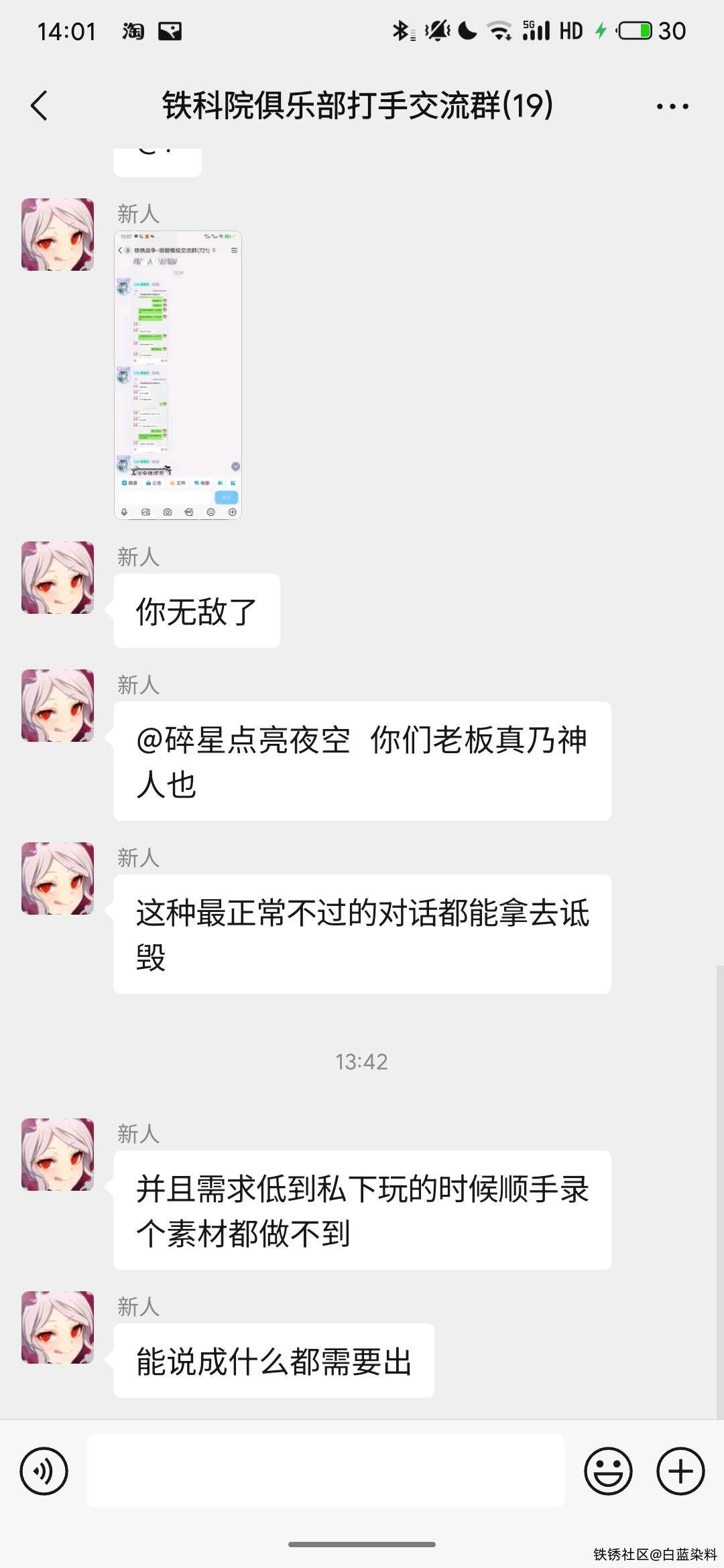Switch to voice message input
The width and height of the screenshot is (724, 1568).
pos(44,1472)
